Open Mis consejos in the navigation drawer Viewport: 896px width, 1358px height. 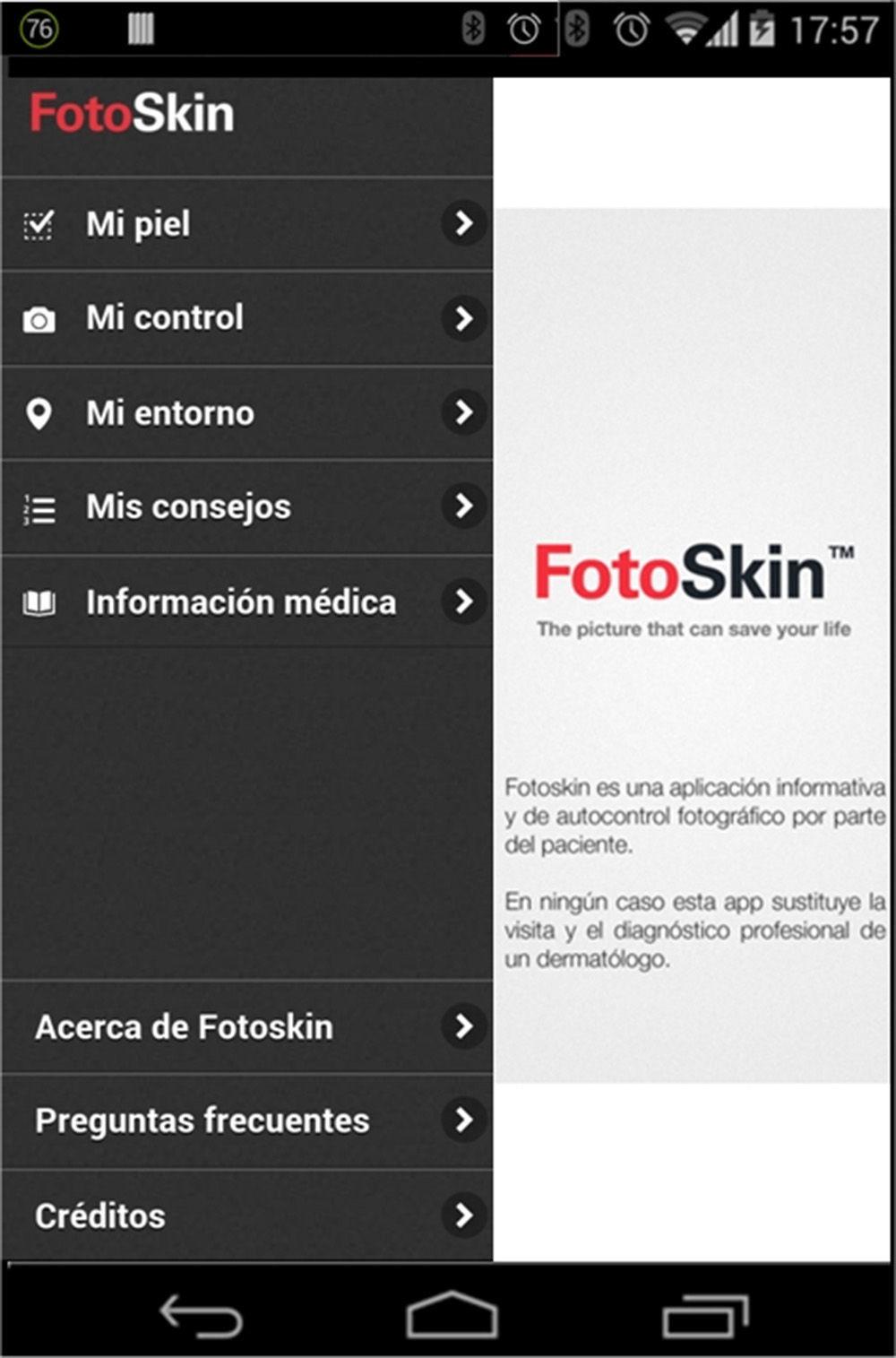tap(188, 507)
